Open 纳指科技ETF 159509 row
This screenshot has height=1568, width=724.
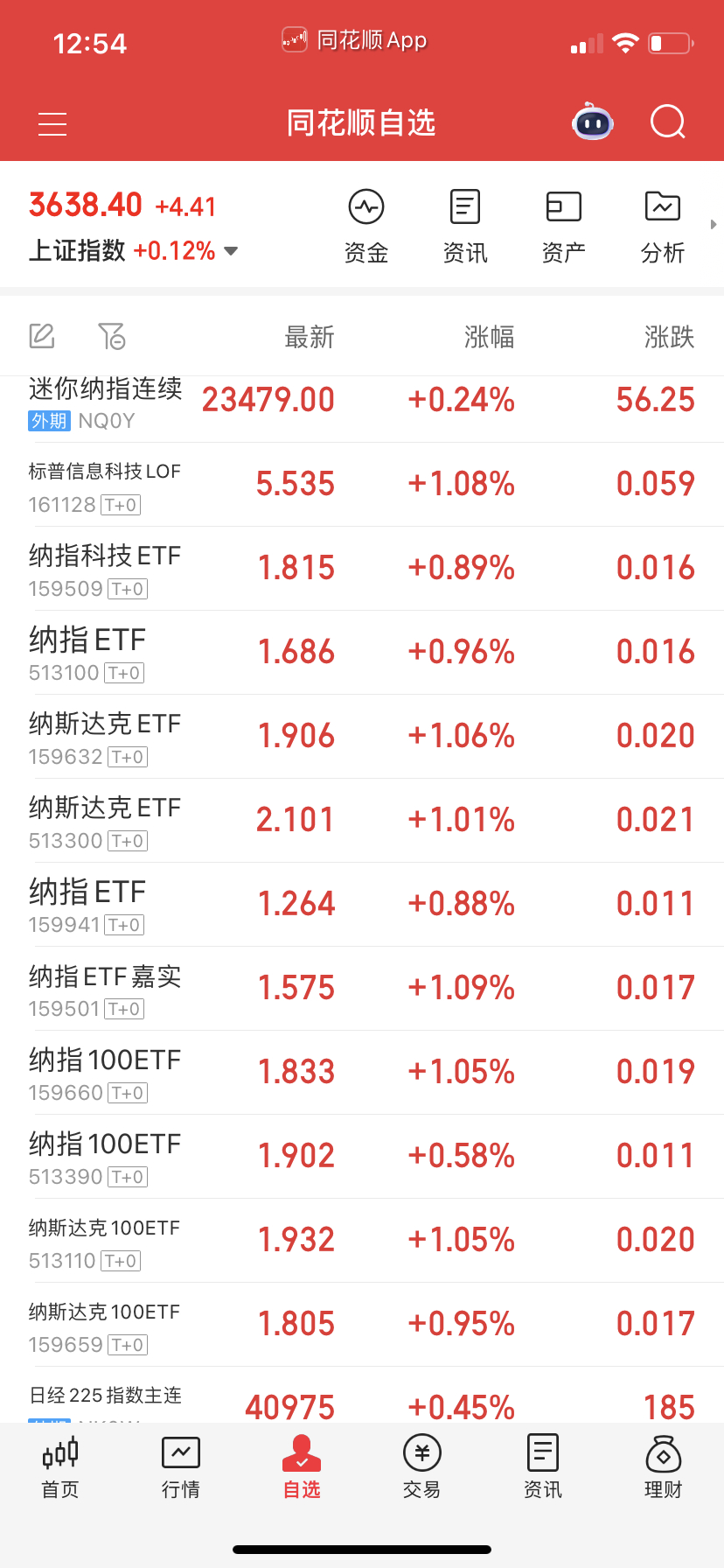(362, 569)
